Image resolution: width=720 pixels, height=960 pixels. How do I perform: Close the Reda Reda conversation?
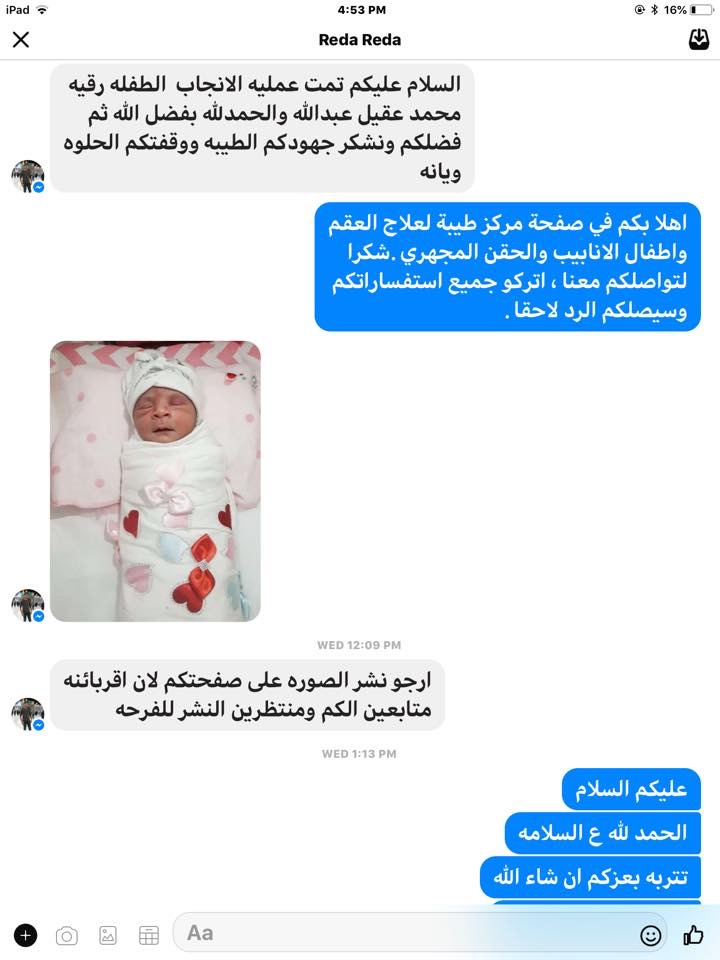[21, 40]
